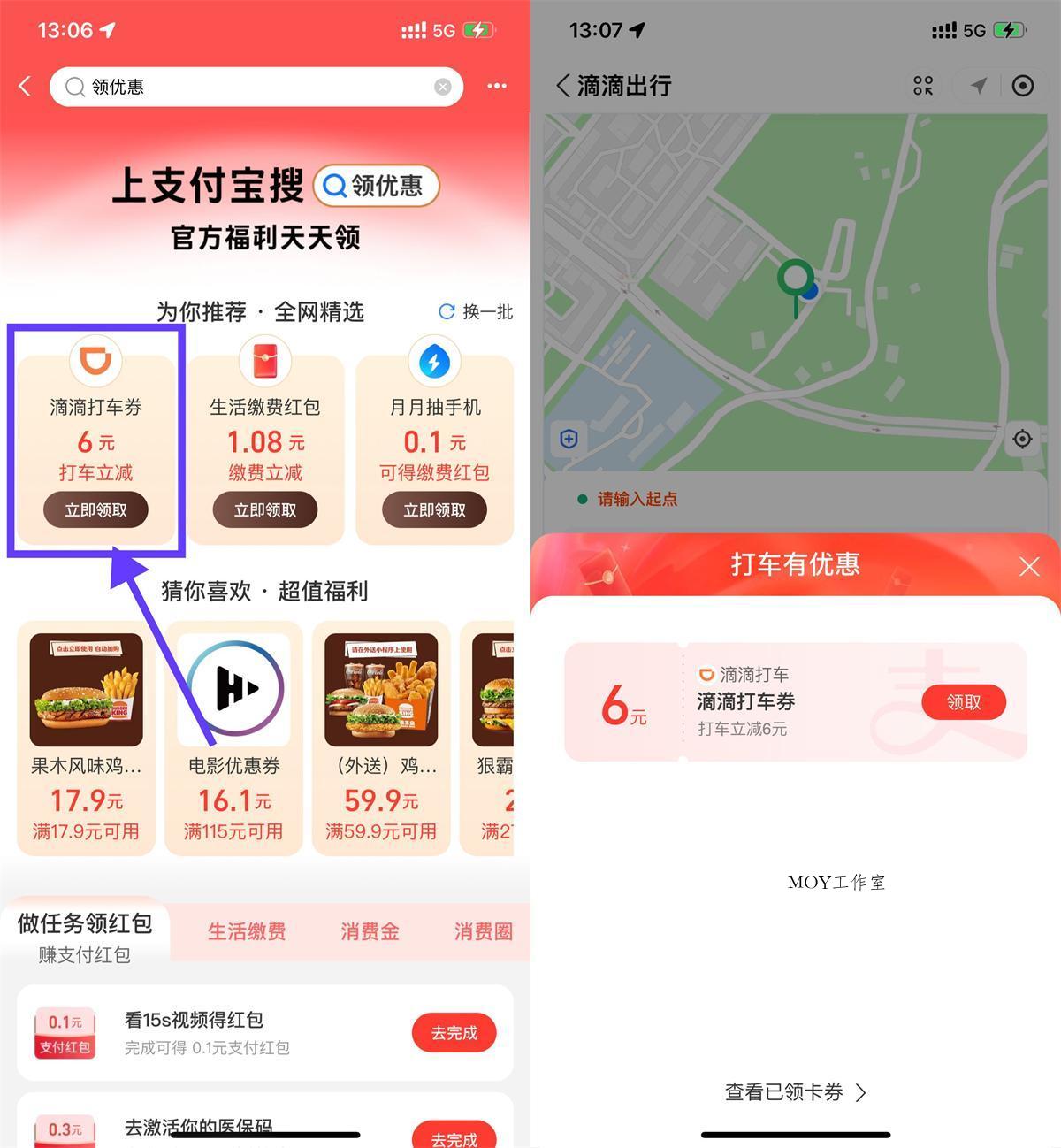Tap the QR scan icon on the DiDi page header

pos(923,85)
